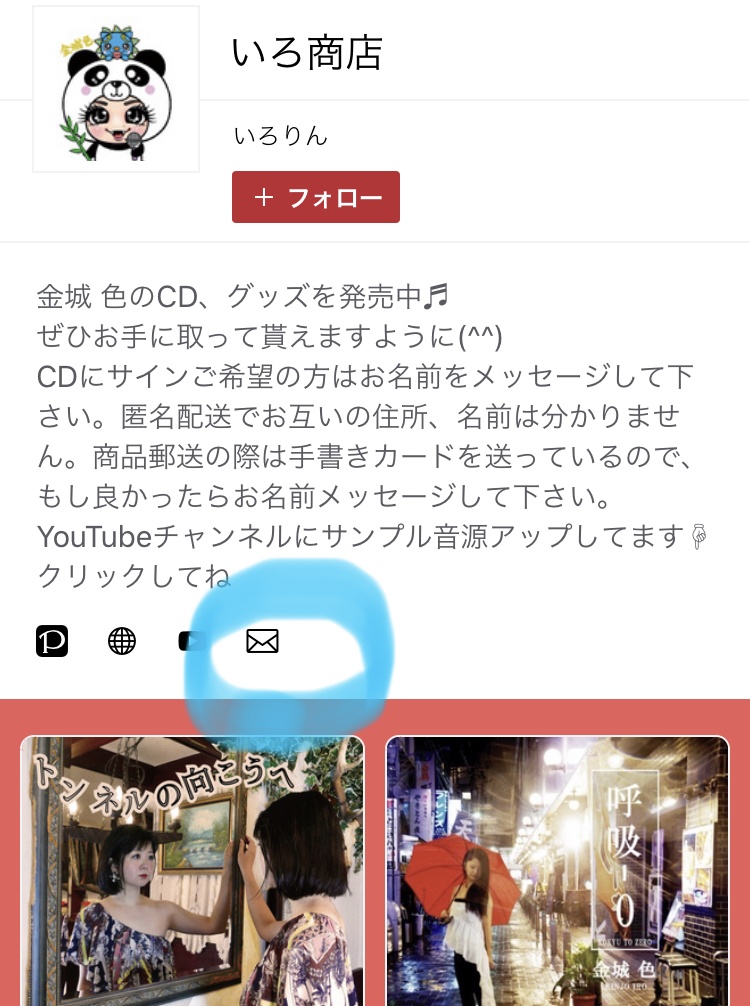Click the plus icon inside the follow button

(x=263, y=197)
